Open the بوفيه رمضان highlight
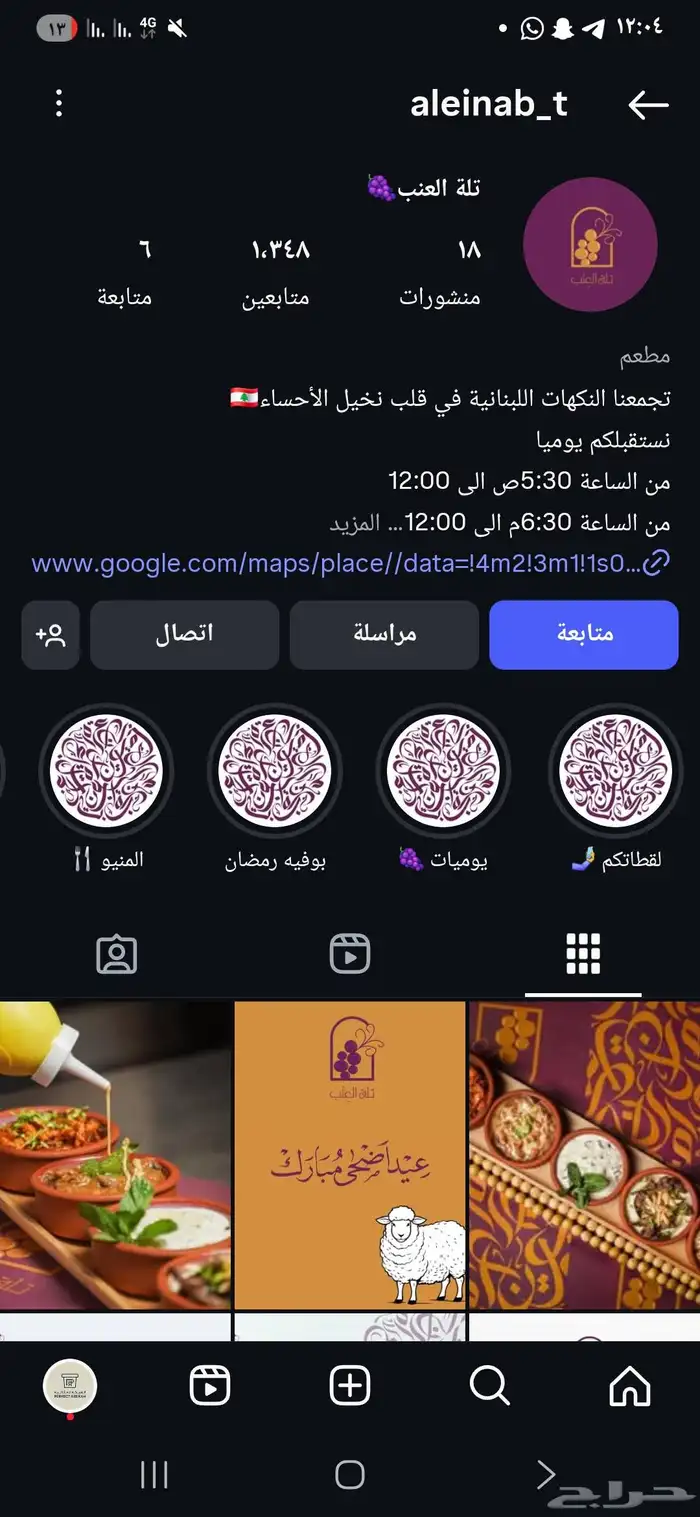 (275, 772)
